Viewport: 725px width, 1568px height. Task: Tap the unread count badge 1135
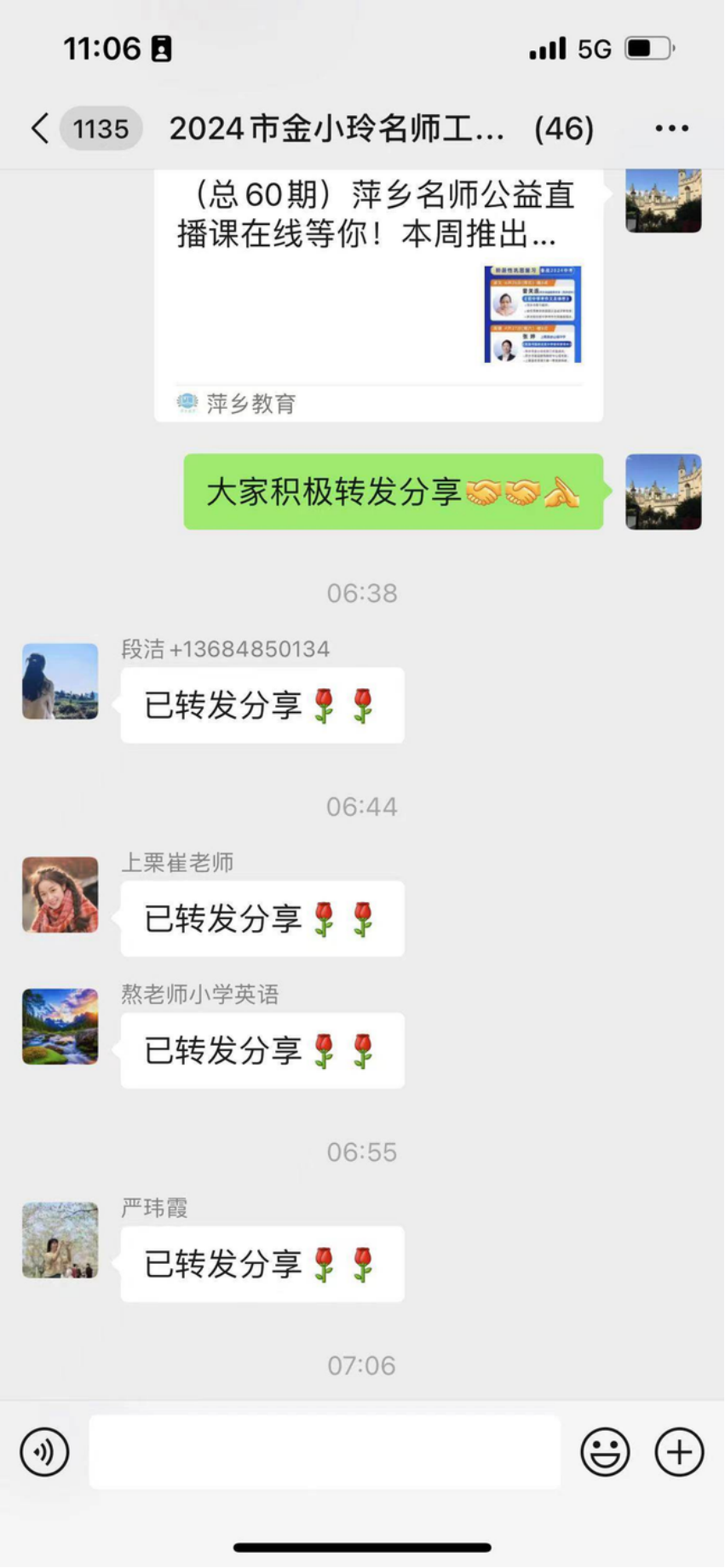tap(101, 128)
